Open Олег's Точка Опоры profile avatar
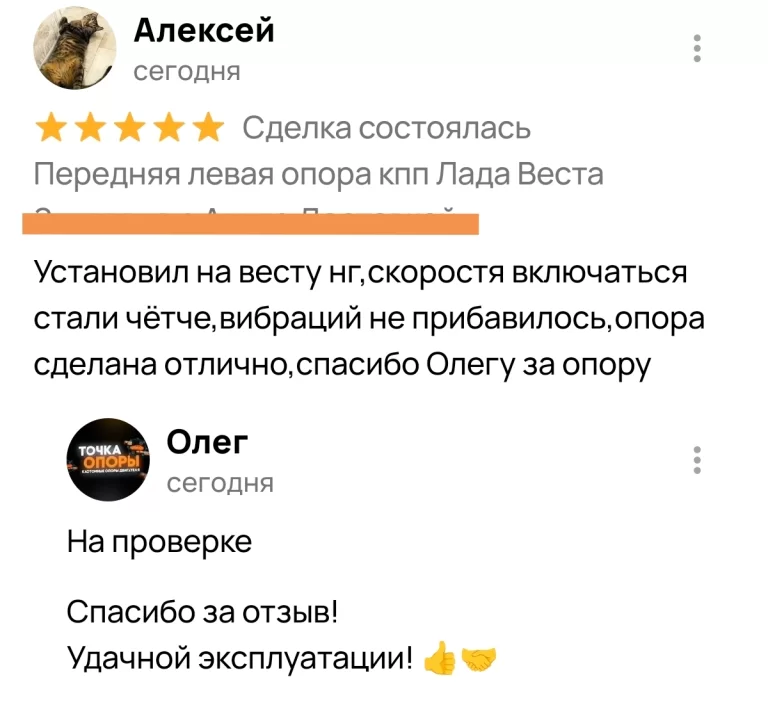This screenshot has width=768, height=723. click(x=107, y=461)
